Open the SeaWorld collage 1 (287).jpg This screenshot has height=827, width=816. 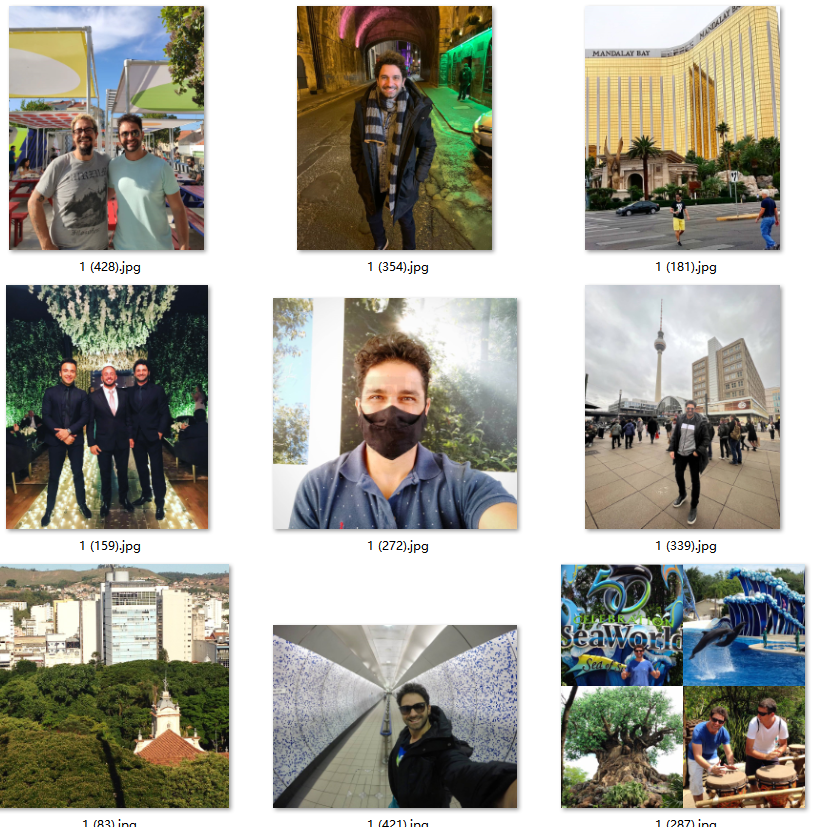(682, 686)
